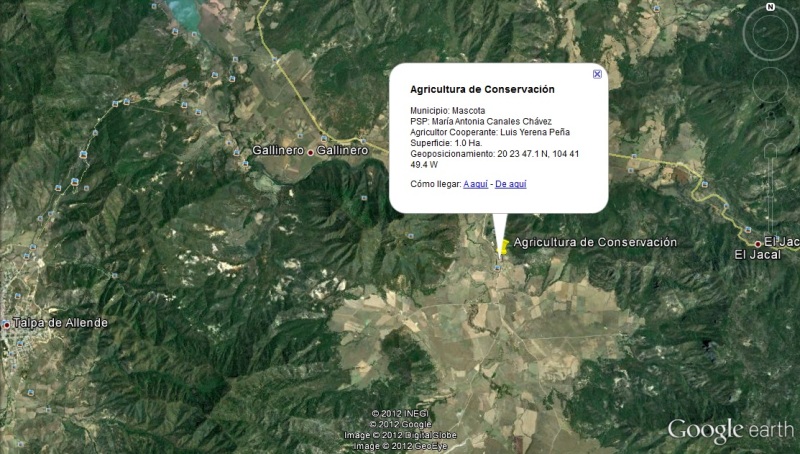Reset the compass to north

tap(771, 7)
